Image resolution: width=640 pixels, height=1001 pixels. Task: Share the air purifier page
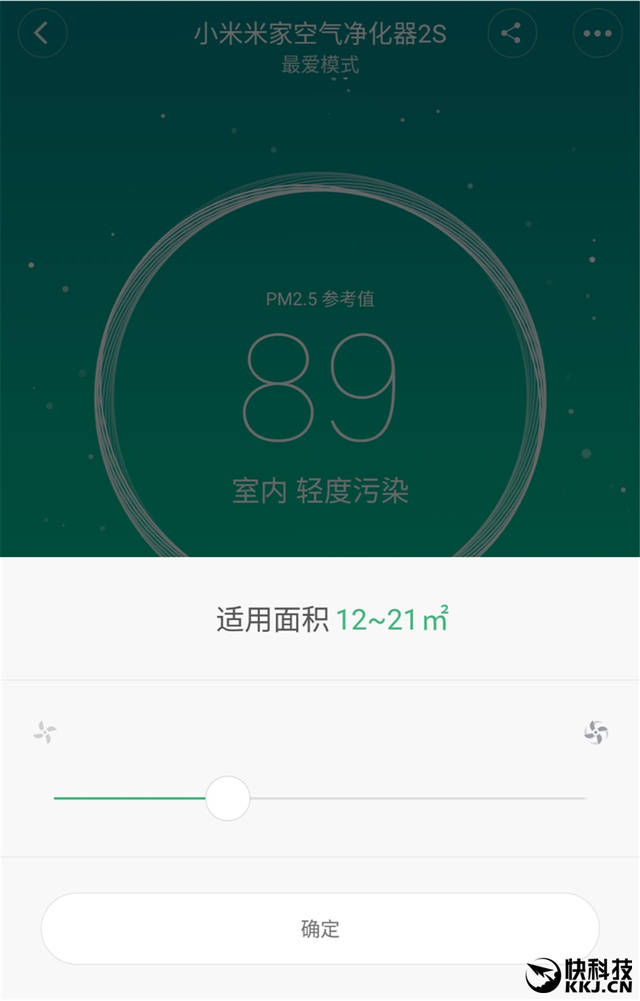click(512, 33)
